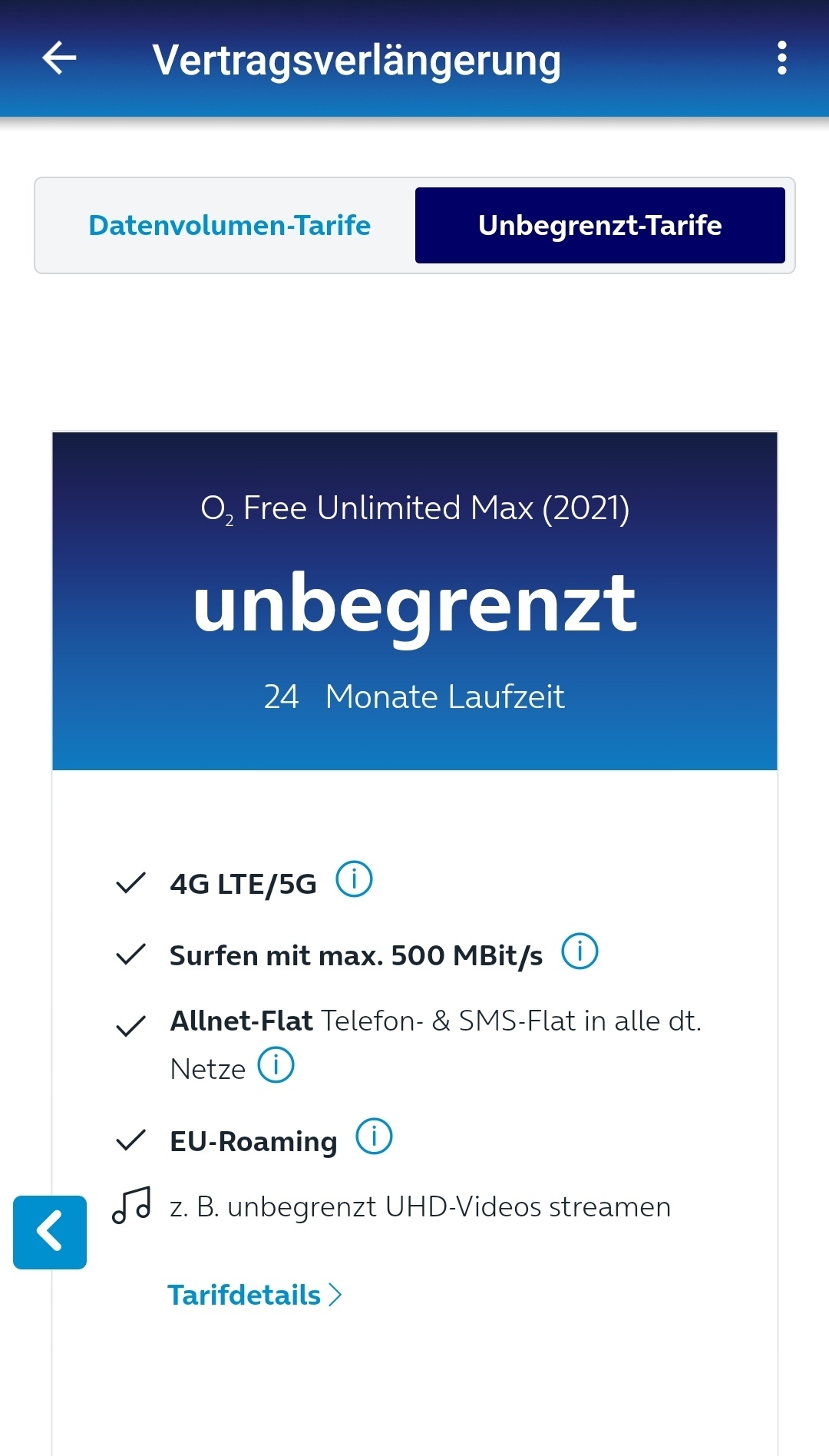View Allnet-Flat info icon
This screenshot has height=1456, width=829.
click(x=276, y=1065)
